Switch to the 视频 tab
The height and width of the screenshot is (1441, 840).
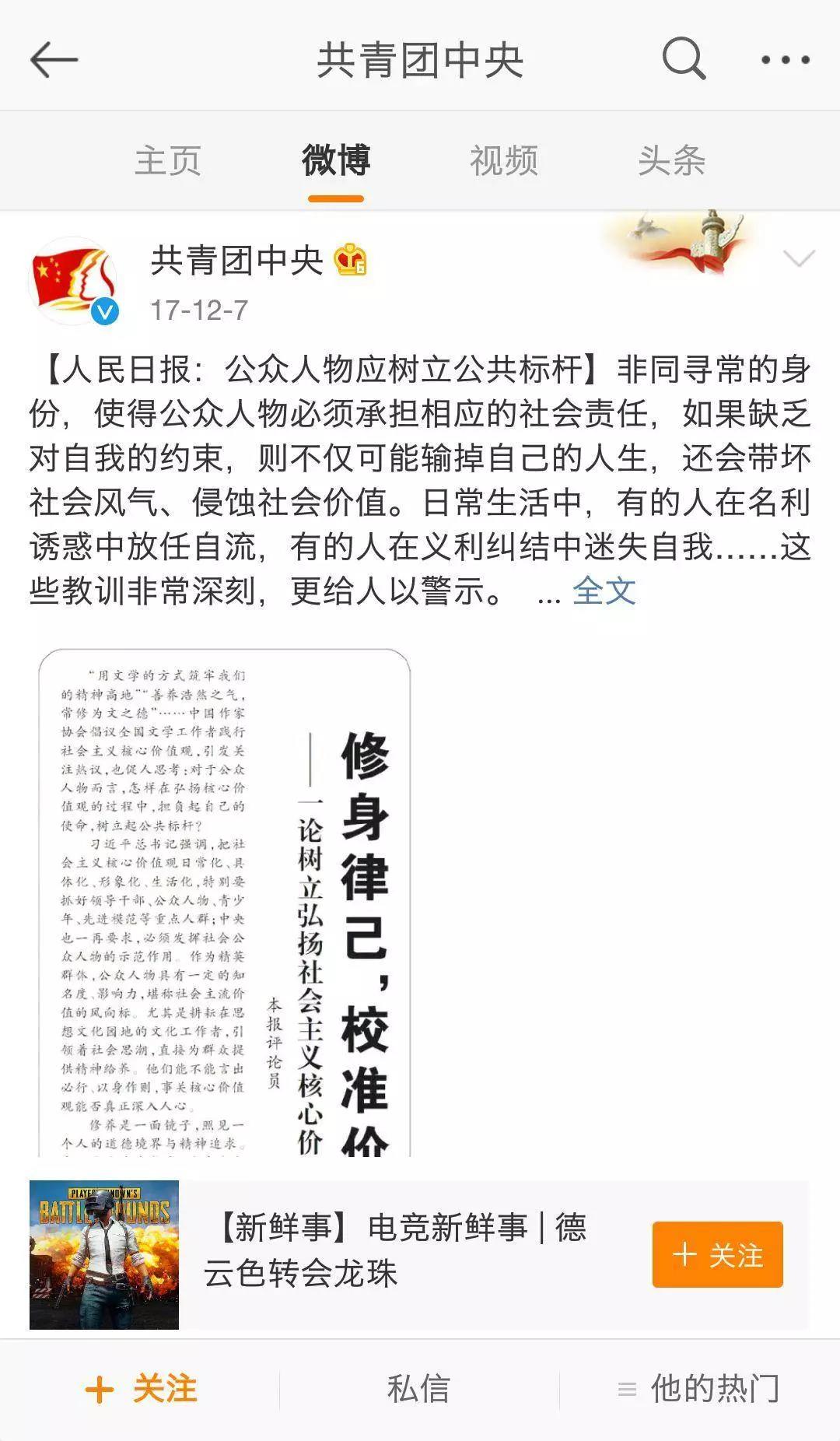pos(503,161)
